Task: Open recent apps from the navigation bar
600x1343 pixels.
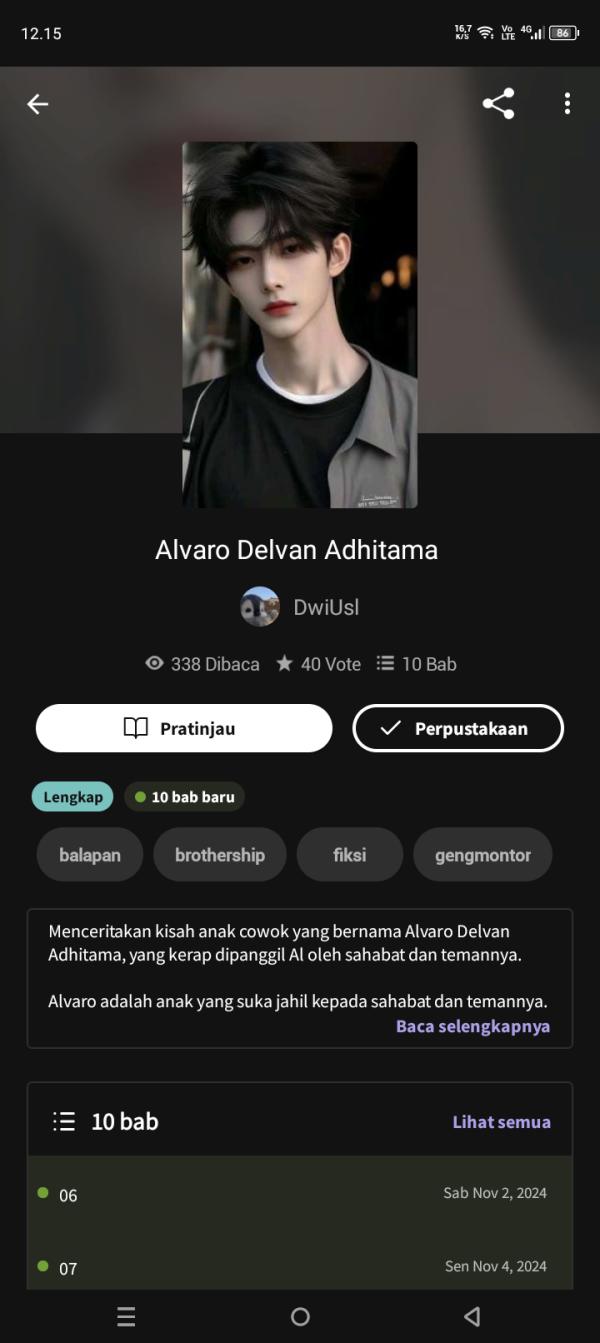Action: pos(126,1317)
